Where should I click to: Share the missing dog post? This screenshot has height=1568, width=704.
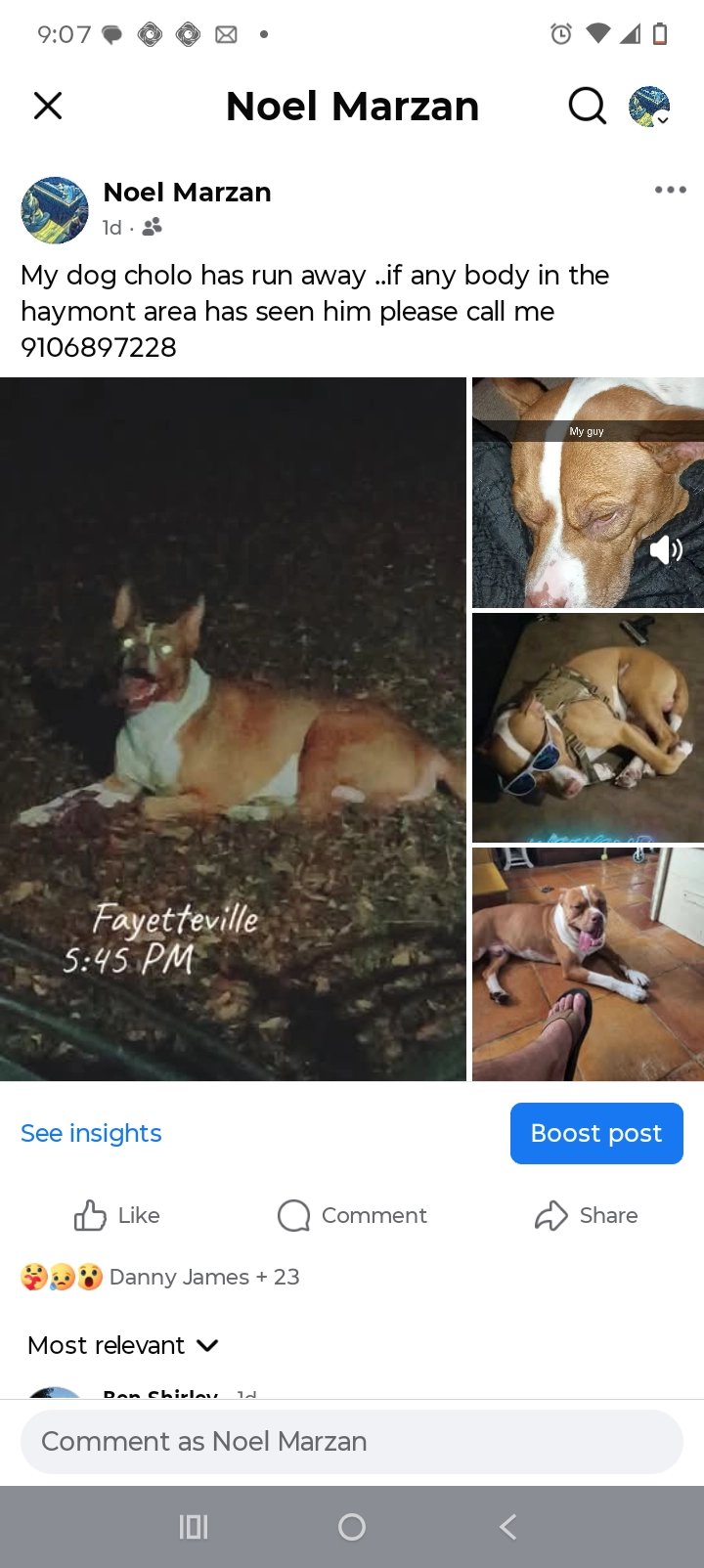(x=587, y=1215)
